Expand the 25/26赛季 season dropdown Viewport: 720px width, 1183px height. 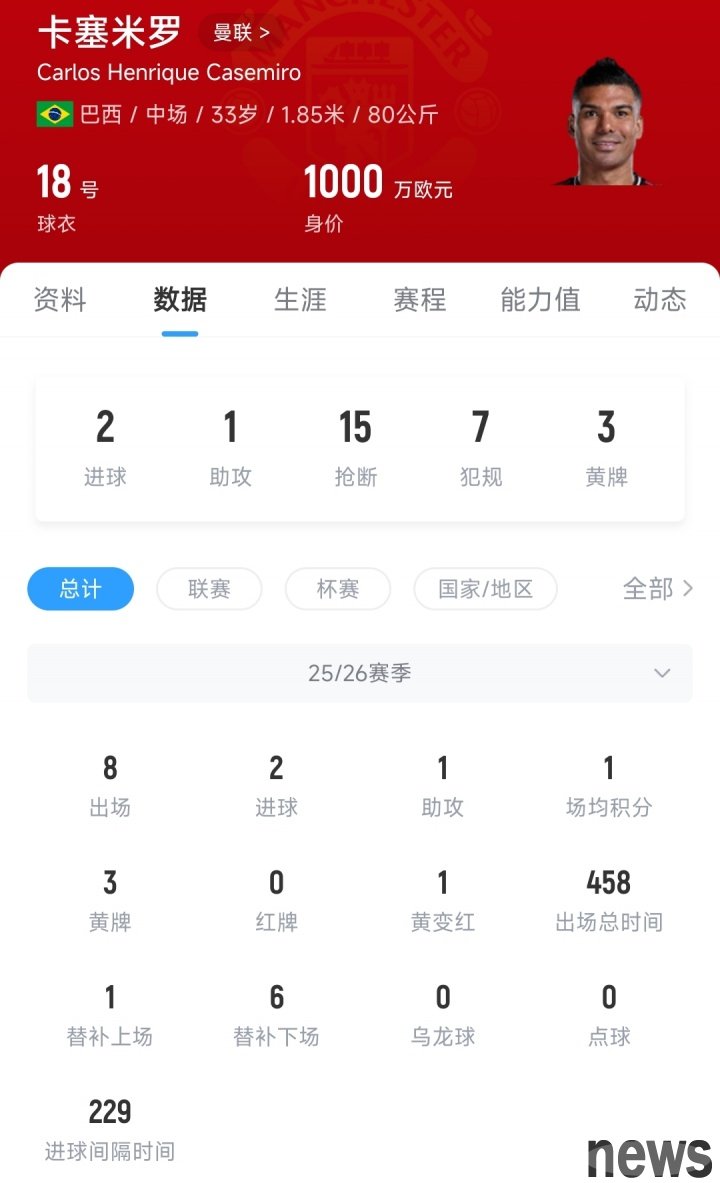pos(360,673)
